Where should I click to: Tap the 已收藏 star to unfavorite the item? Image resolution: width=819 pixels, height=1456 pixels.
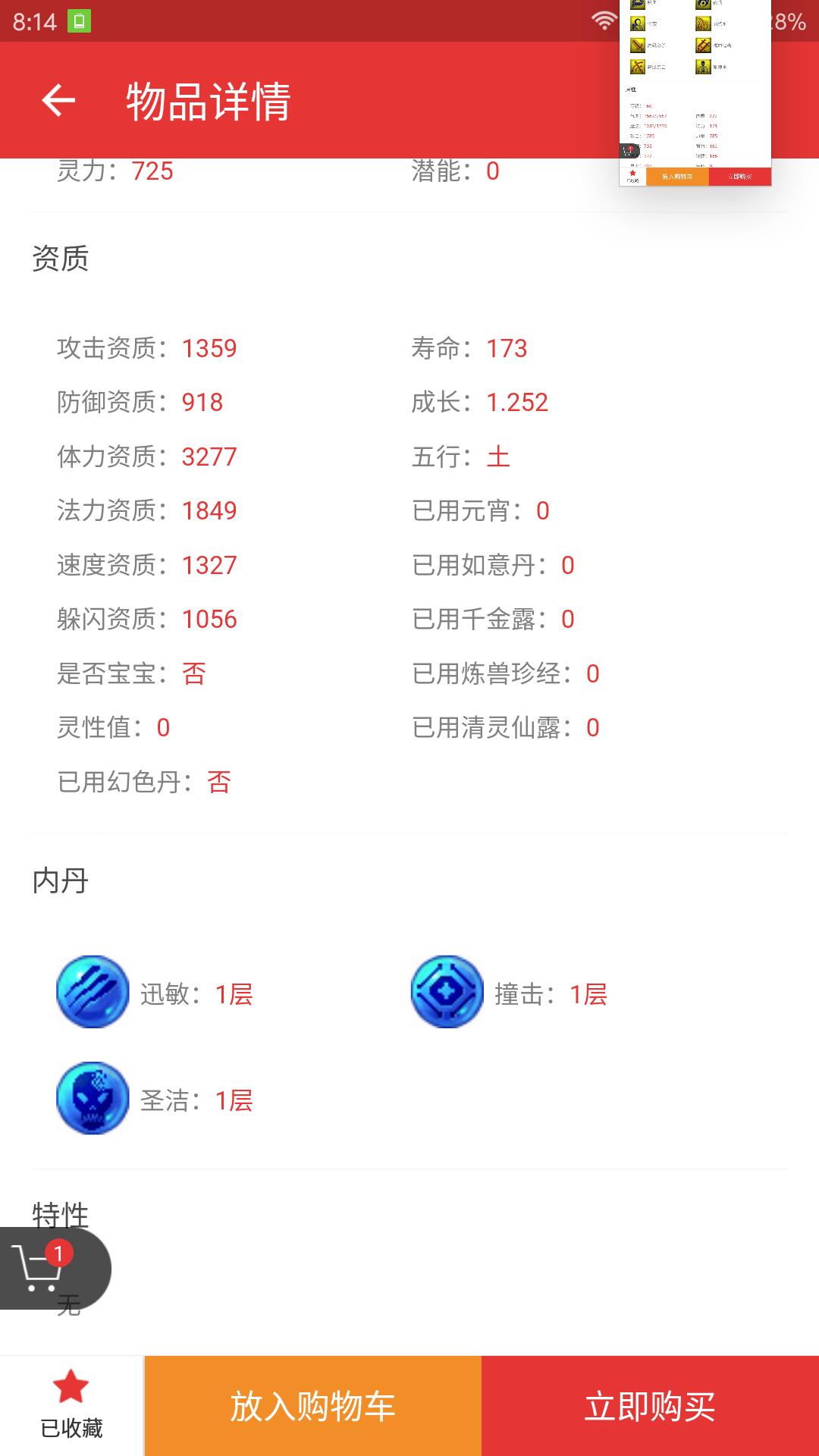[71, 1404]
